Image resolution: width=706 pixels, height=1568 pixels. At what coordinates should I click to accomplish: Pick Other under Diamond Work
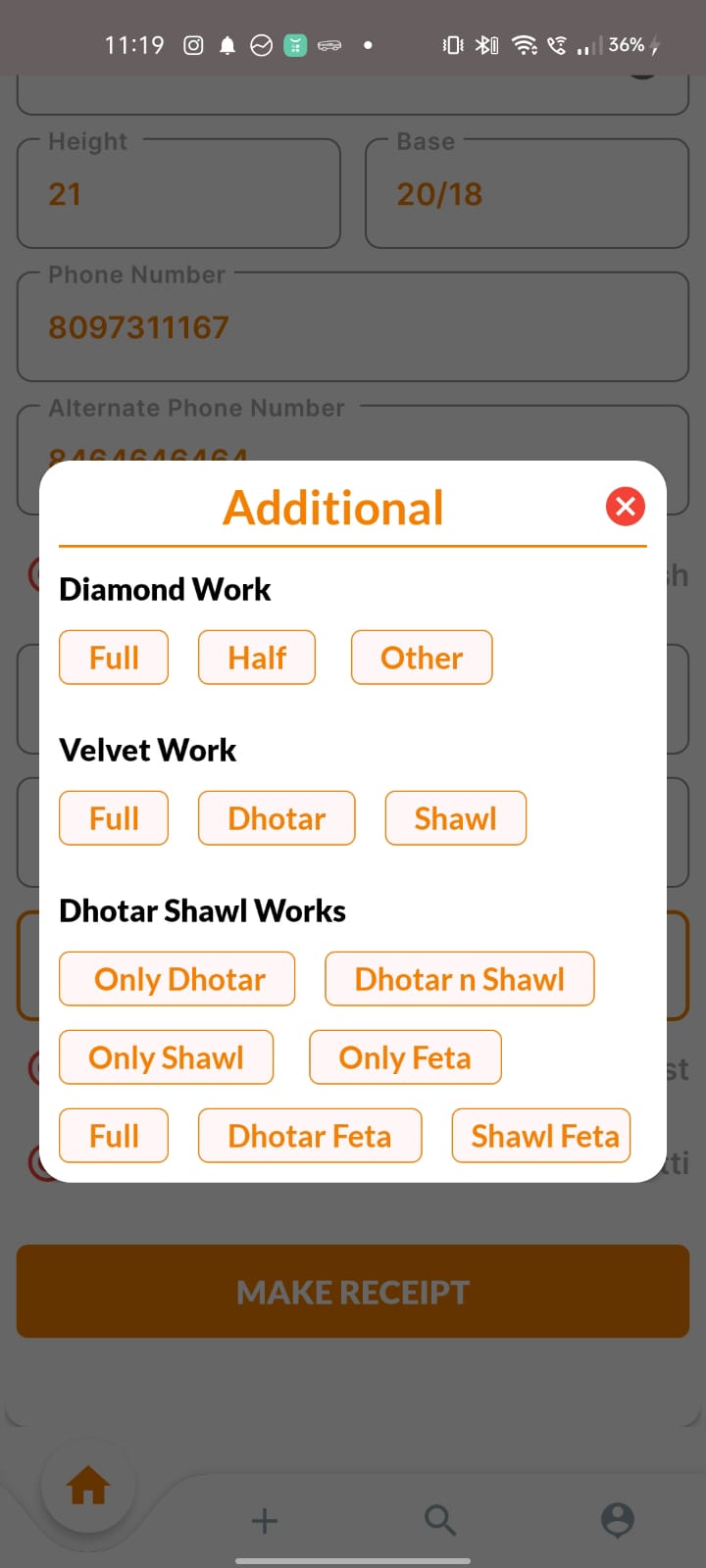(x=422, y=658)
